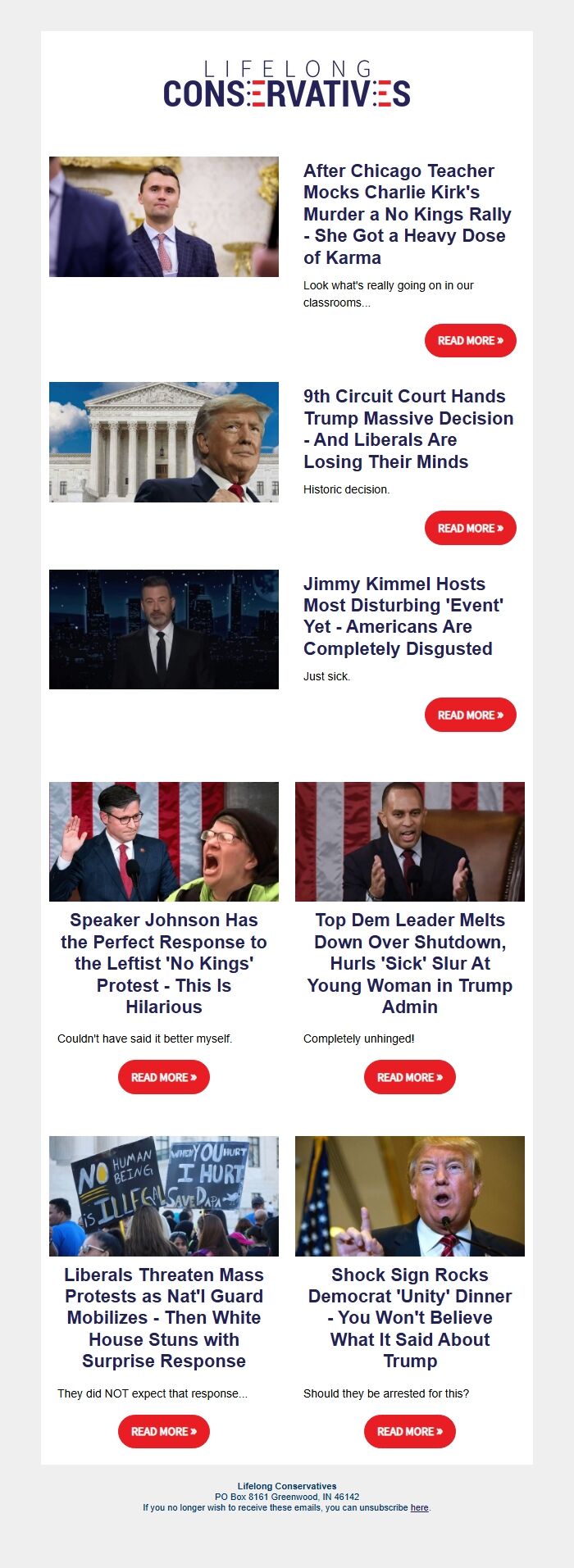Screen dimensions: 574x1568
Task: Tap Read More for the Chicago Teacher article
Action: click(470, 341)
